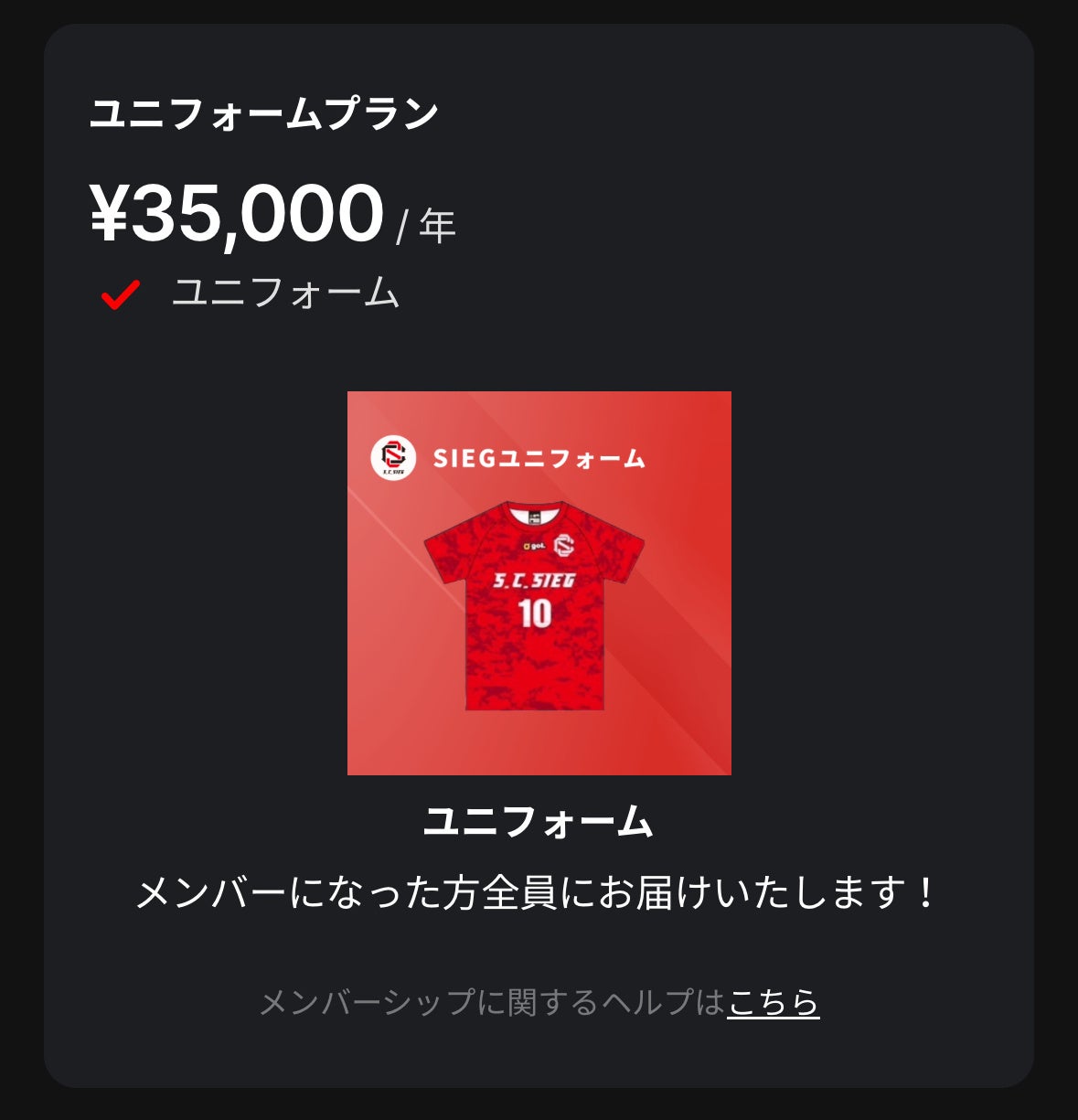Open the こちら membership help link
Image resolution: width=1078 pixels, height=1120 pixels.
pos(773,1002)
